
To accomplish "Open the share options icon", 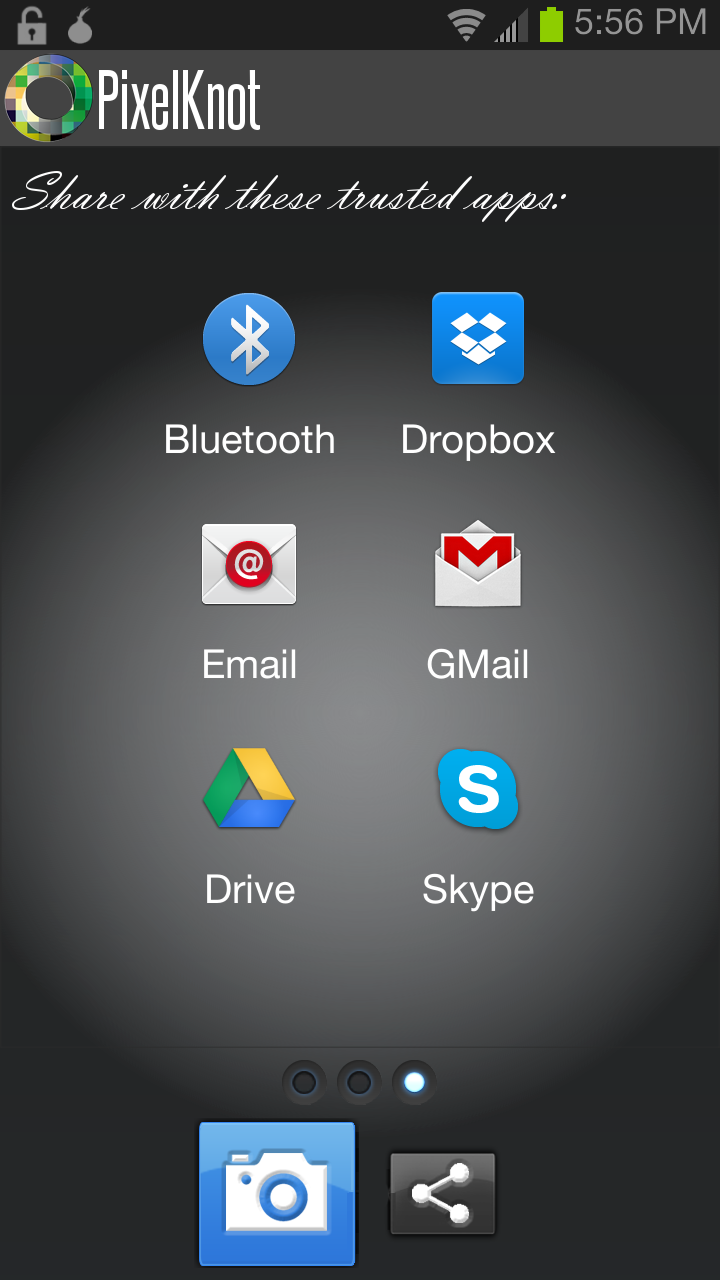I will tap(442, 1193).
